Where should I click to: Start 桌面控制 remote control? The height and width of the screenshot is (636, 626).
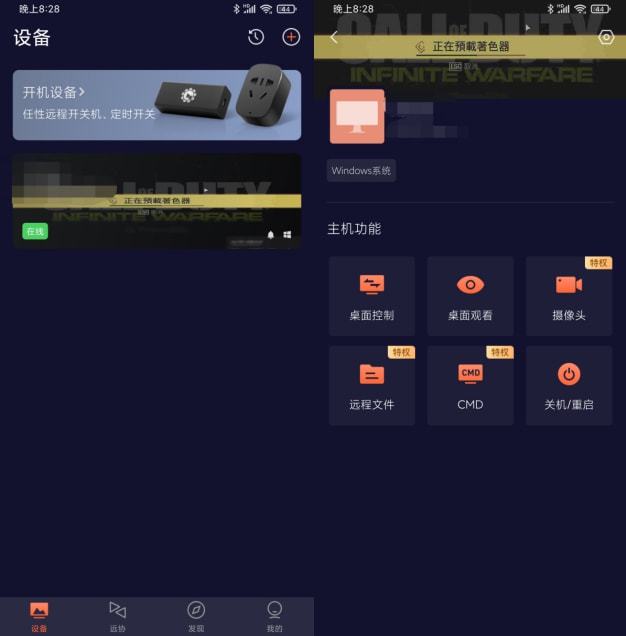coord(371,296)
